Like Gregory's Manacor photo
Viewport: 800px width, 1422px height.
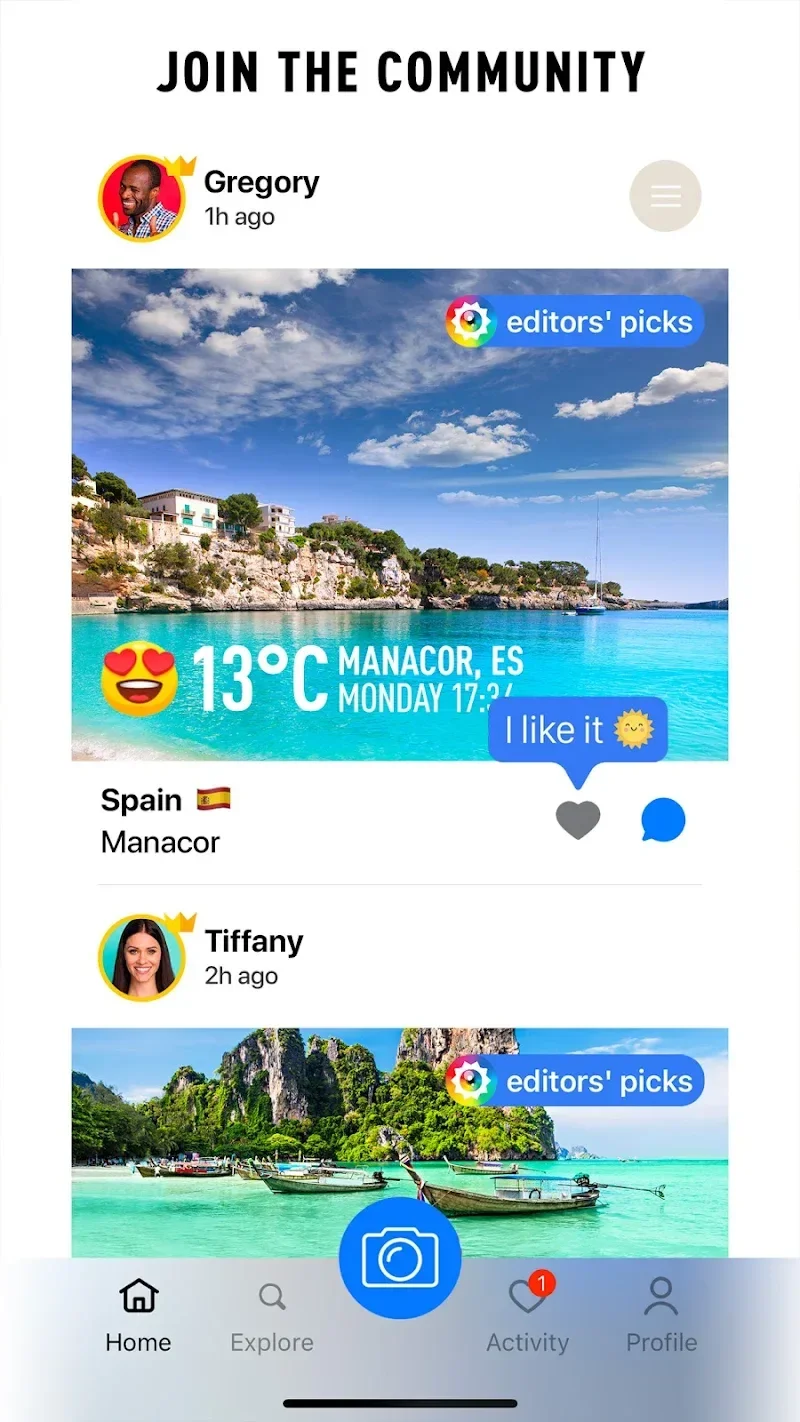[x=578, y=821]
